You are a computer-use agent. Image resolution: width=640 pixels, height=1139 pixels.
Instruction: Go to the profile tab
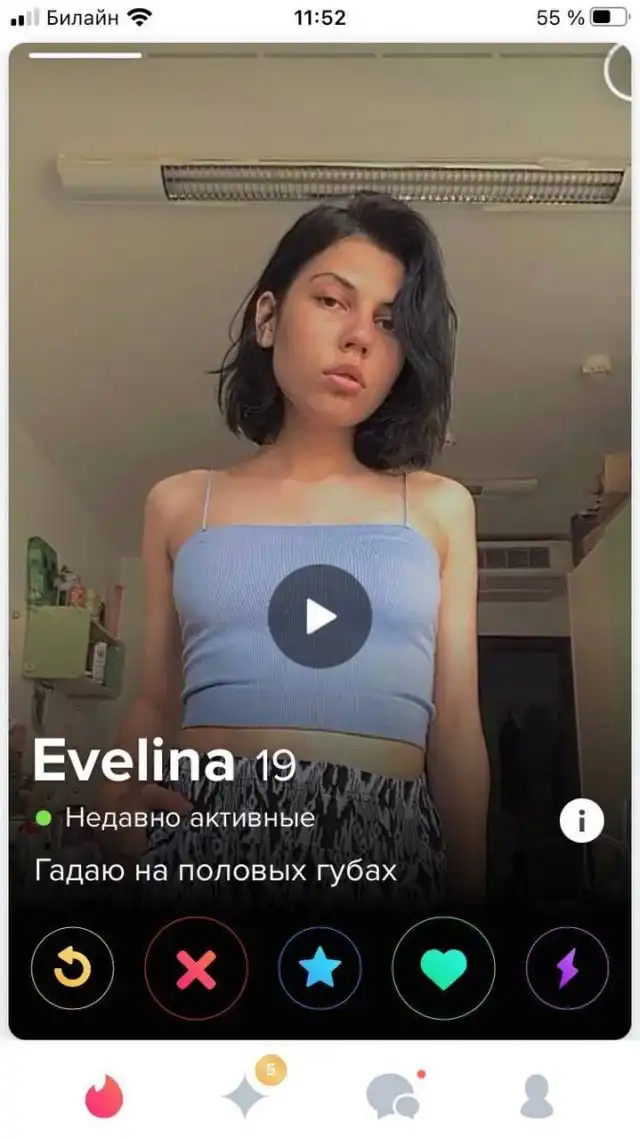537,1096
